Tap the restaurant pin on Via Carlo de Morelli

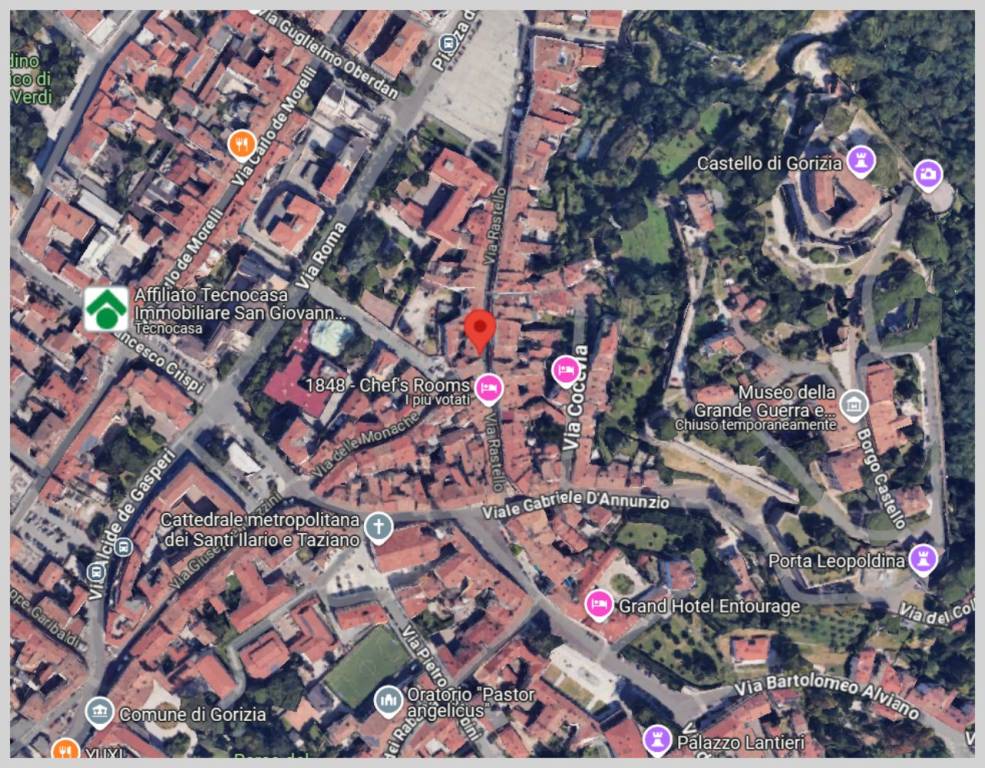coord(240,145)
